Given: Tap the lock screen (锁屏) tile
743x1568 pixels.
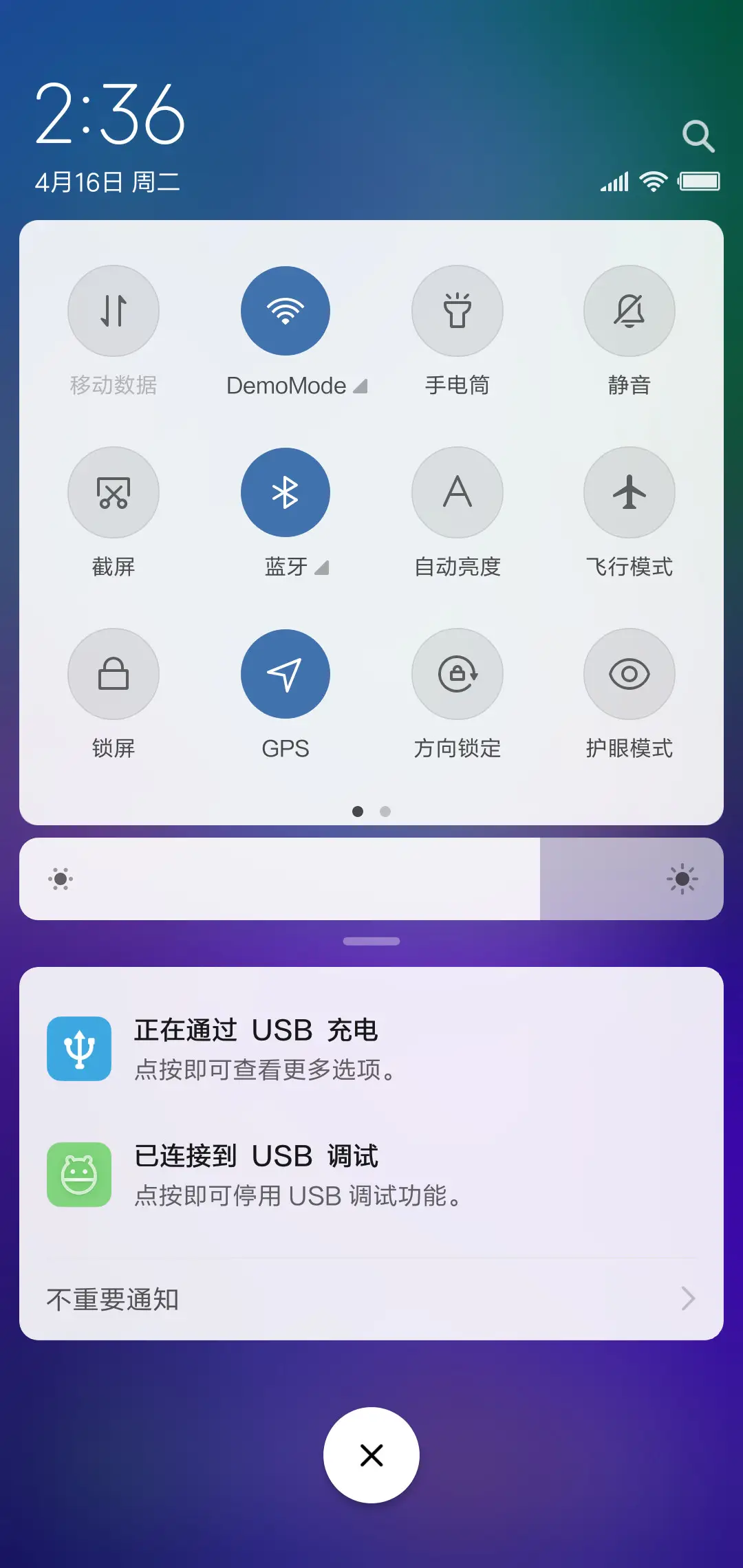Looking at the screenshot, I should (114, 674).
